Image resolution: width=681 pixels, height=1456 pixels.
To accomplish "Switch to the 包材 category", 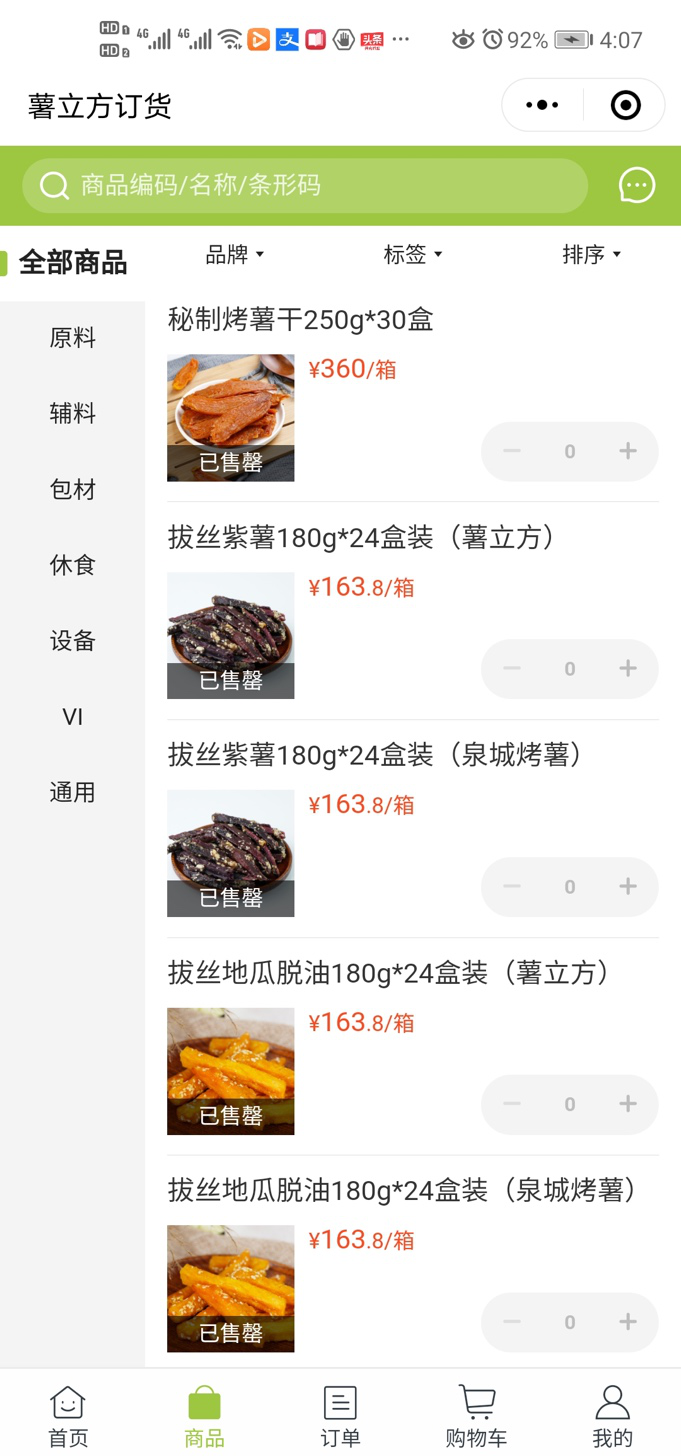I will click(x=73, y=489).
